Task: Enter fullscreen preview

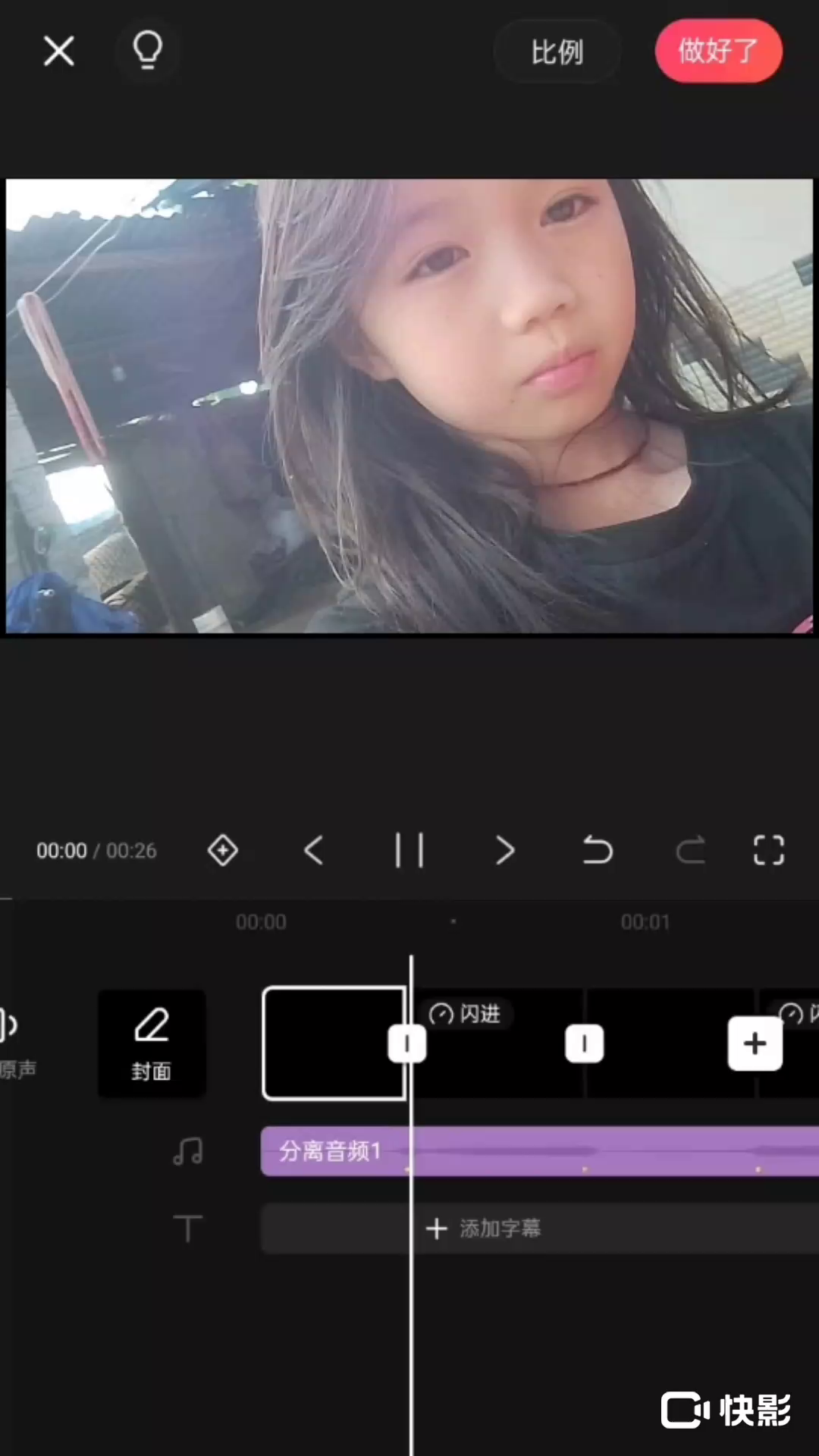Action: pos(768,850)
